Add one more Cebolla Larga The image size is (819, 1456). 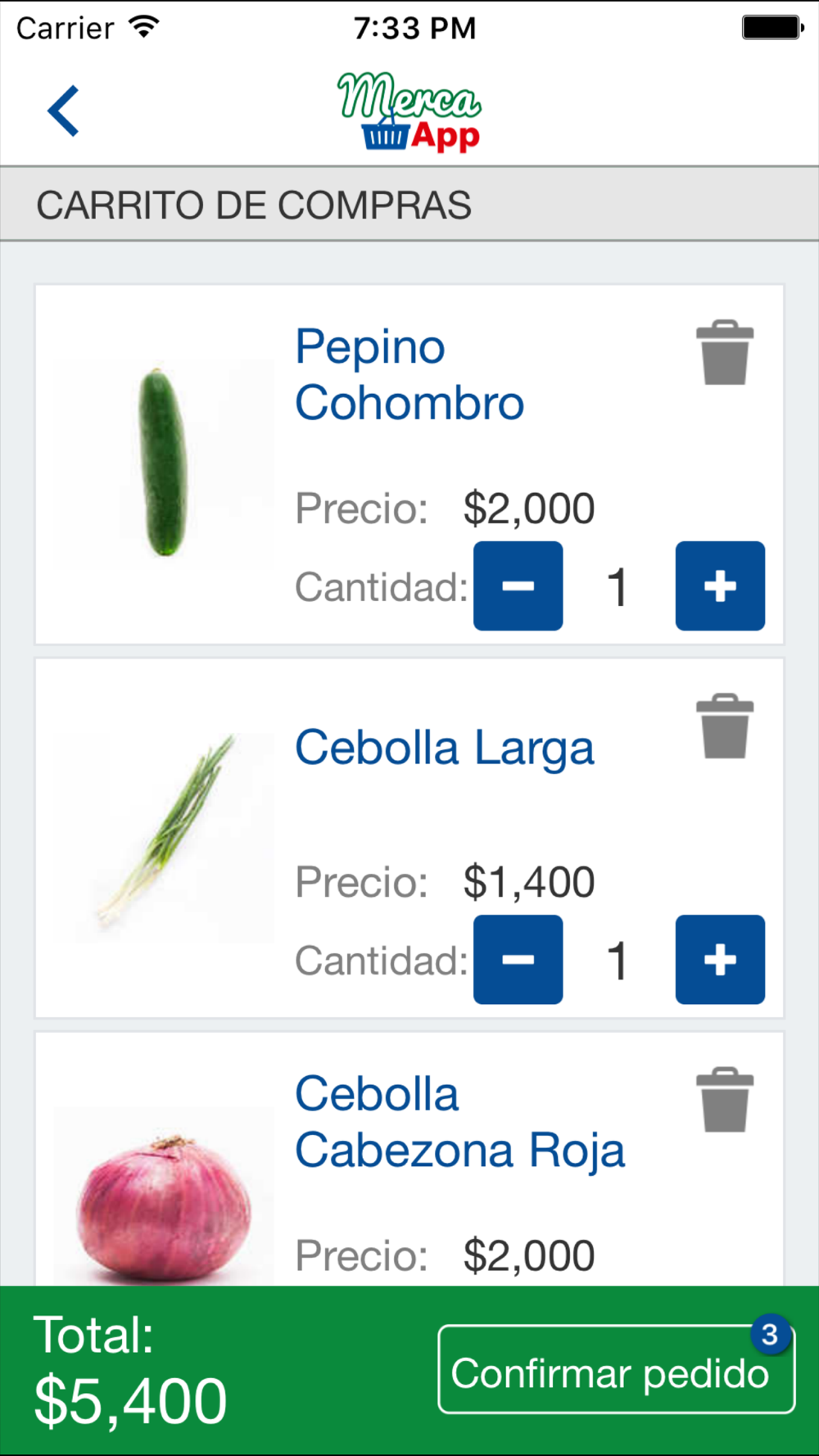point(720,960)
